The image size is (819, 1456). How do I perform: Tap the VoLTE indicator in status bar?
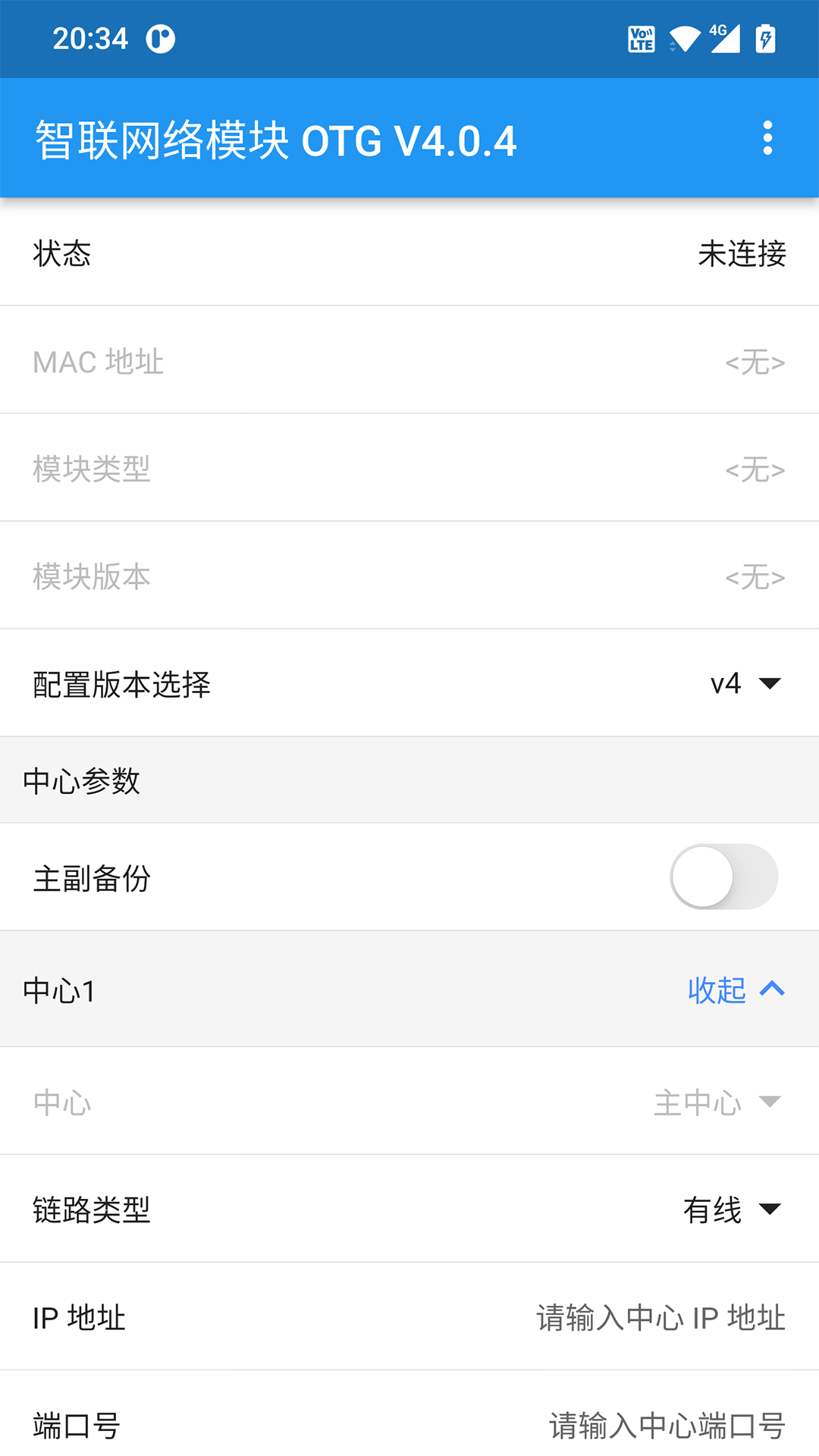pyautogui.click(x=641, y=38)
